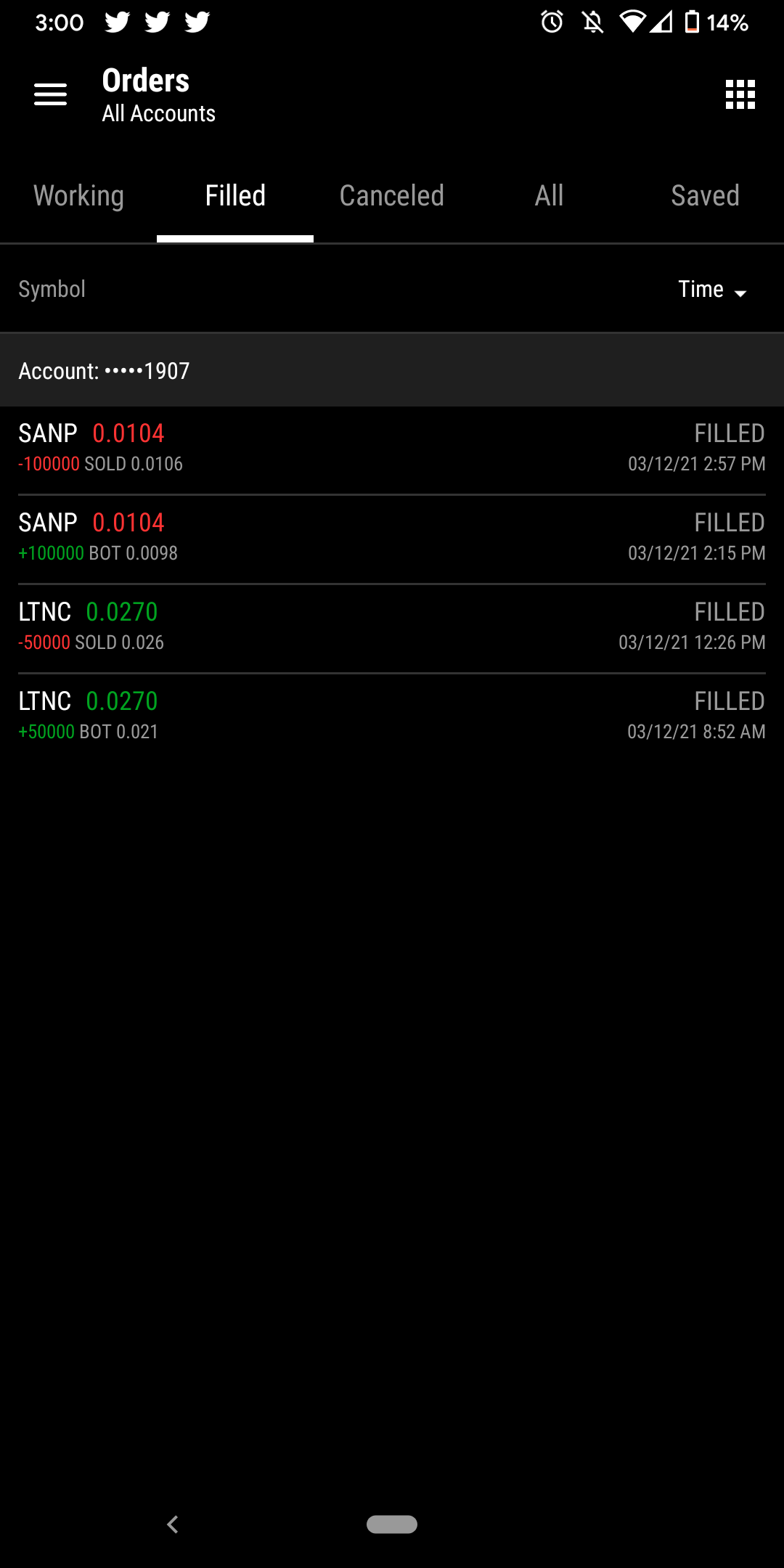
Task: Tap the home pill to go home
Action: [392, 1524]
